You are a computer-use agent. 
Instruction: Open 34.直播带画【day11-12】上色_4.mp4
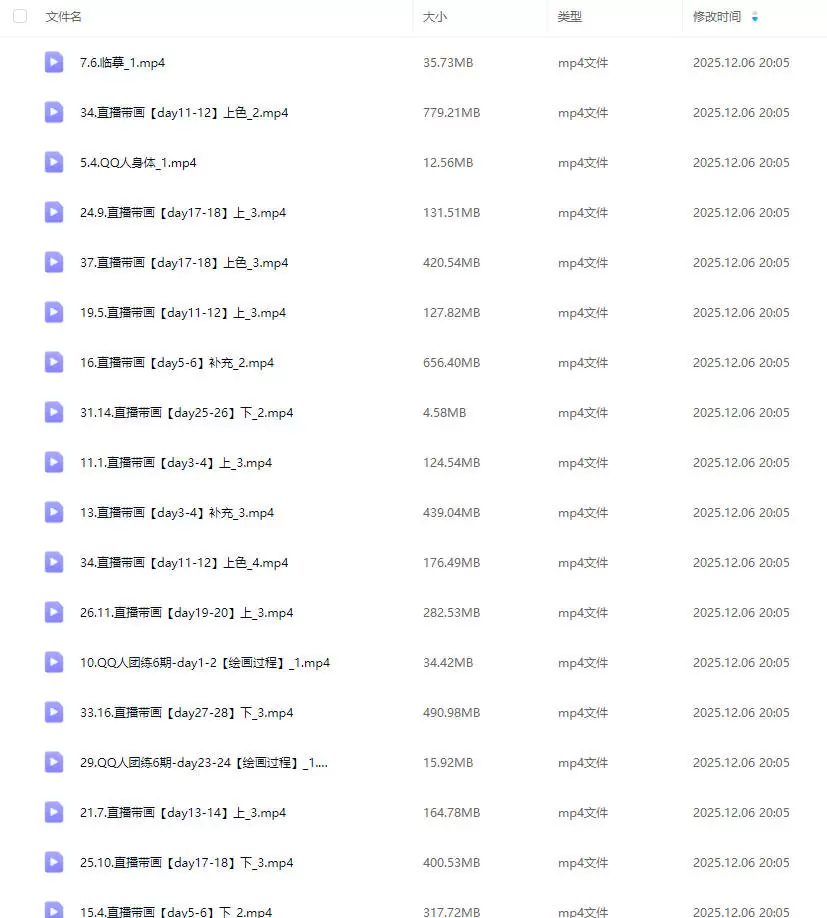pyautogui.click(x=184, y=563)
